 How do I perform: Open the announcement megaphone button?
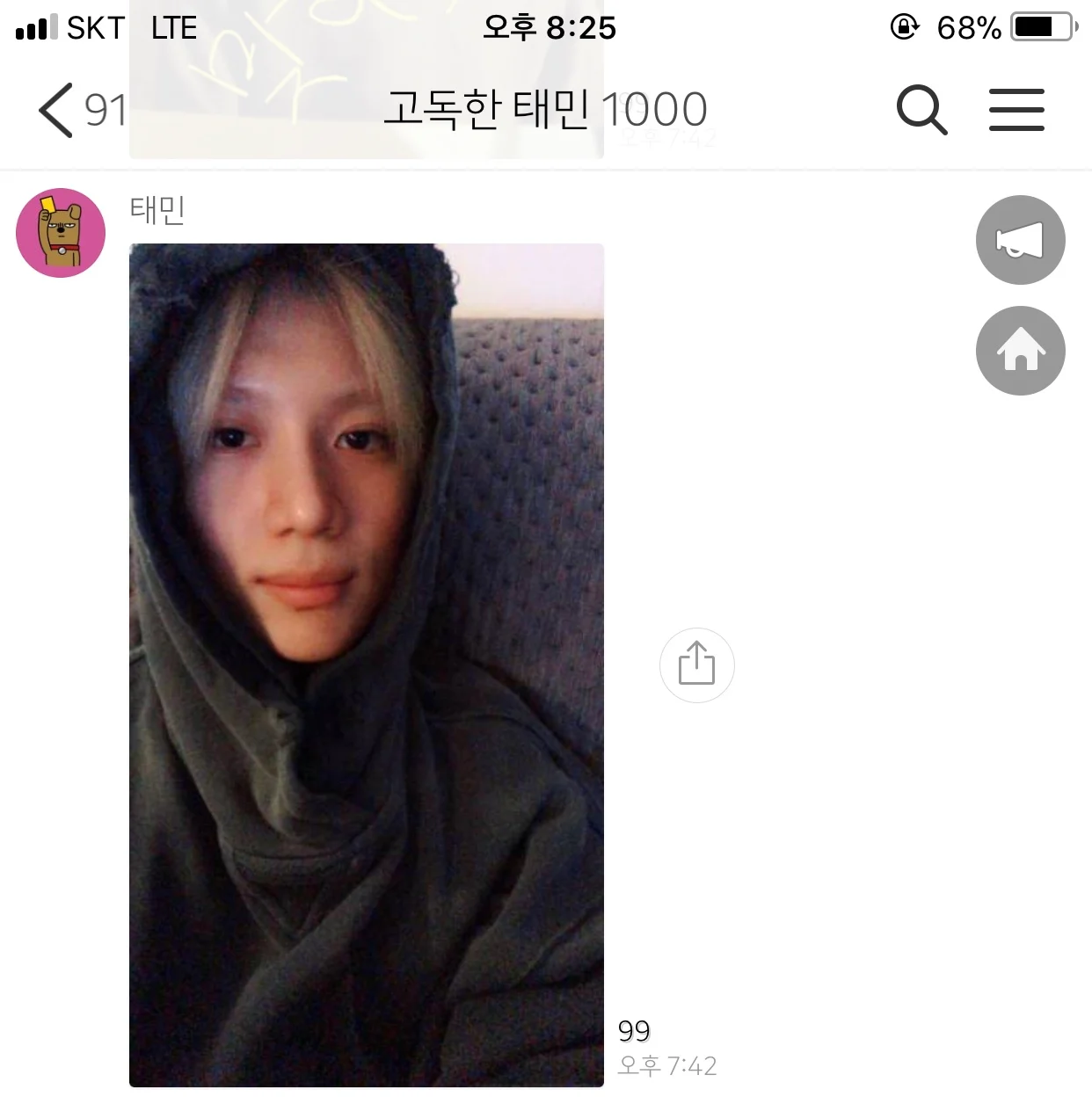[1020, 240]
